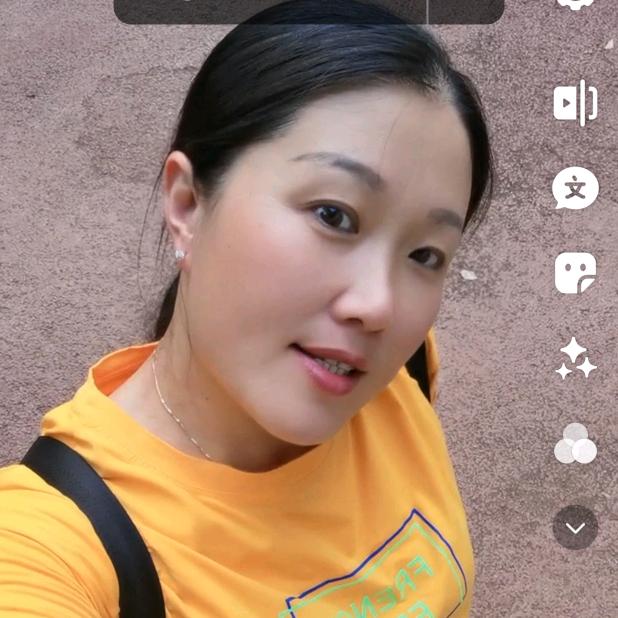Viewport: 618px width, 618px height.
Task: Collapse the side tool list
Action: 575,527
